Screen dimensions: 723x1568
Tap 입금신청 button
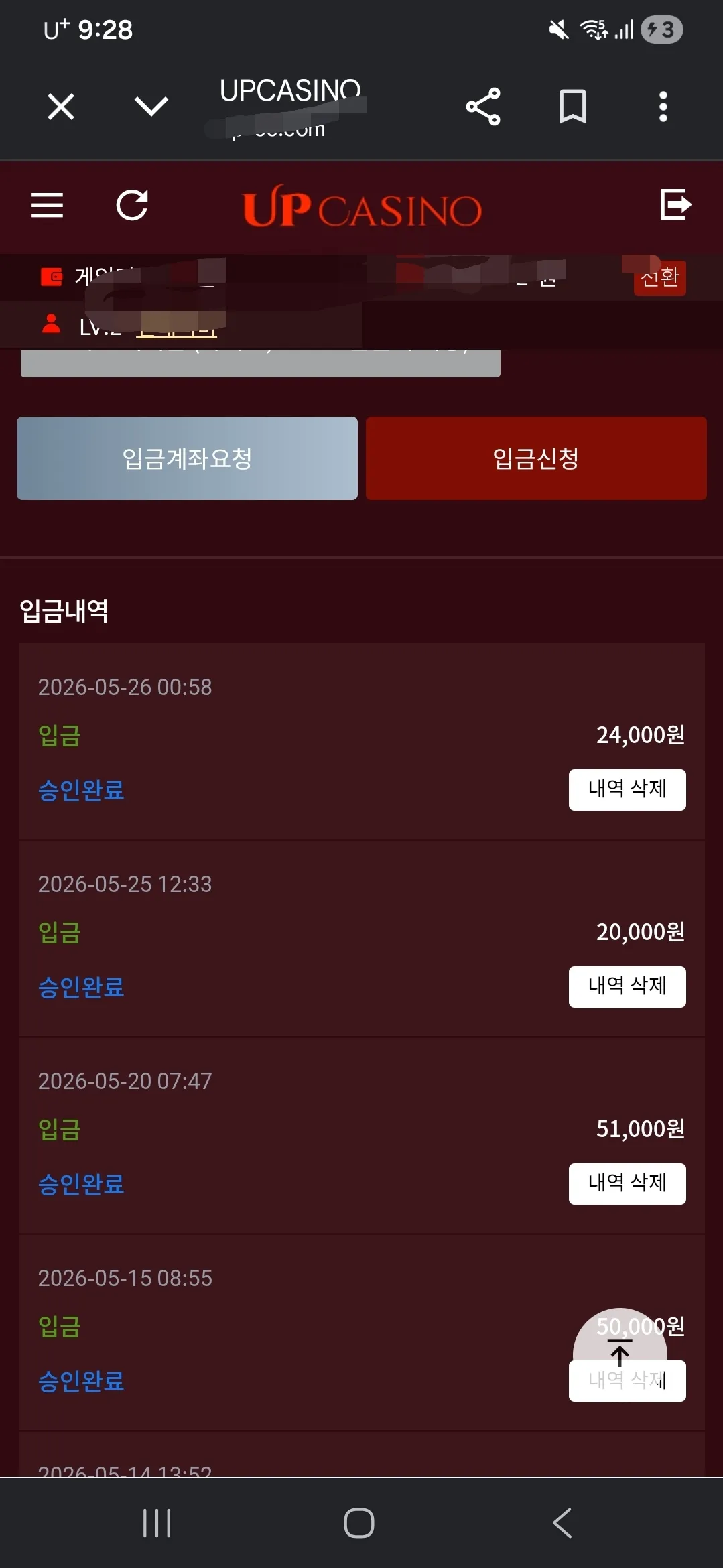pyautogui.click(x=536, y=458)
